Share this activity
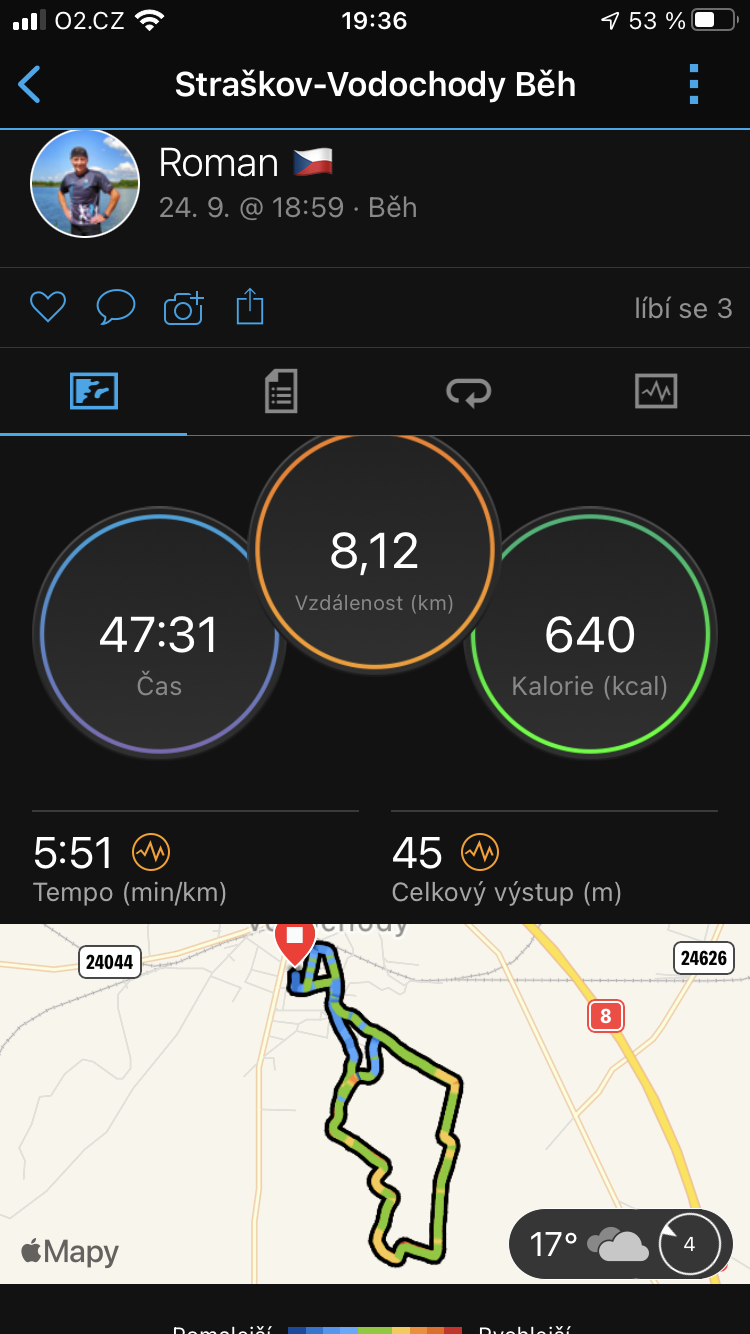 250,306
